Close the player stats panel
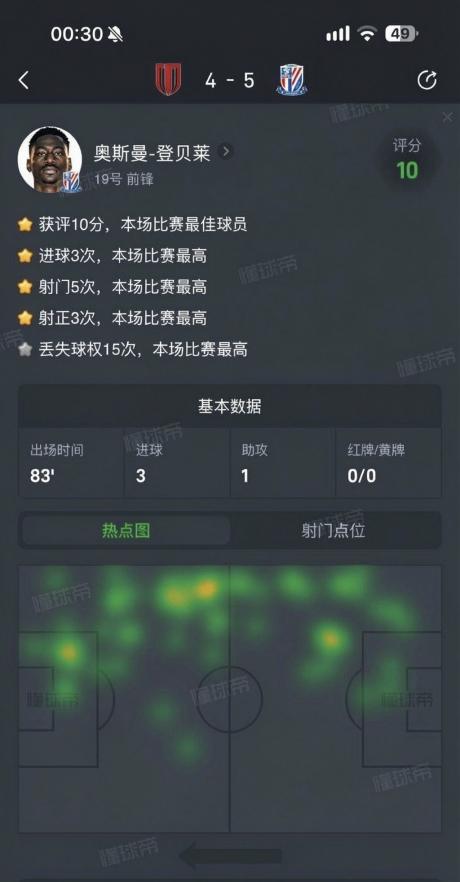The image size is (460, 882). [447, 117]
